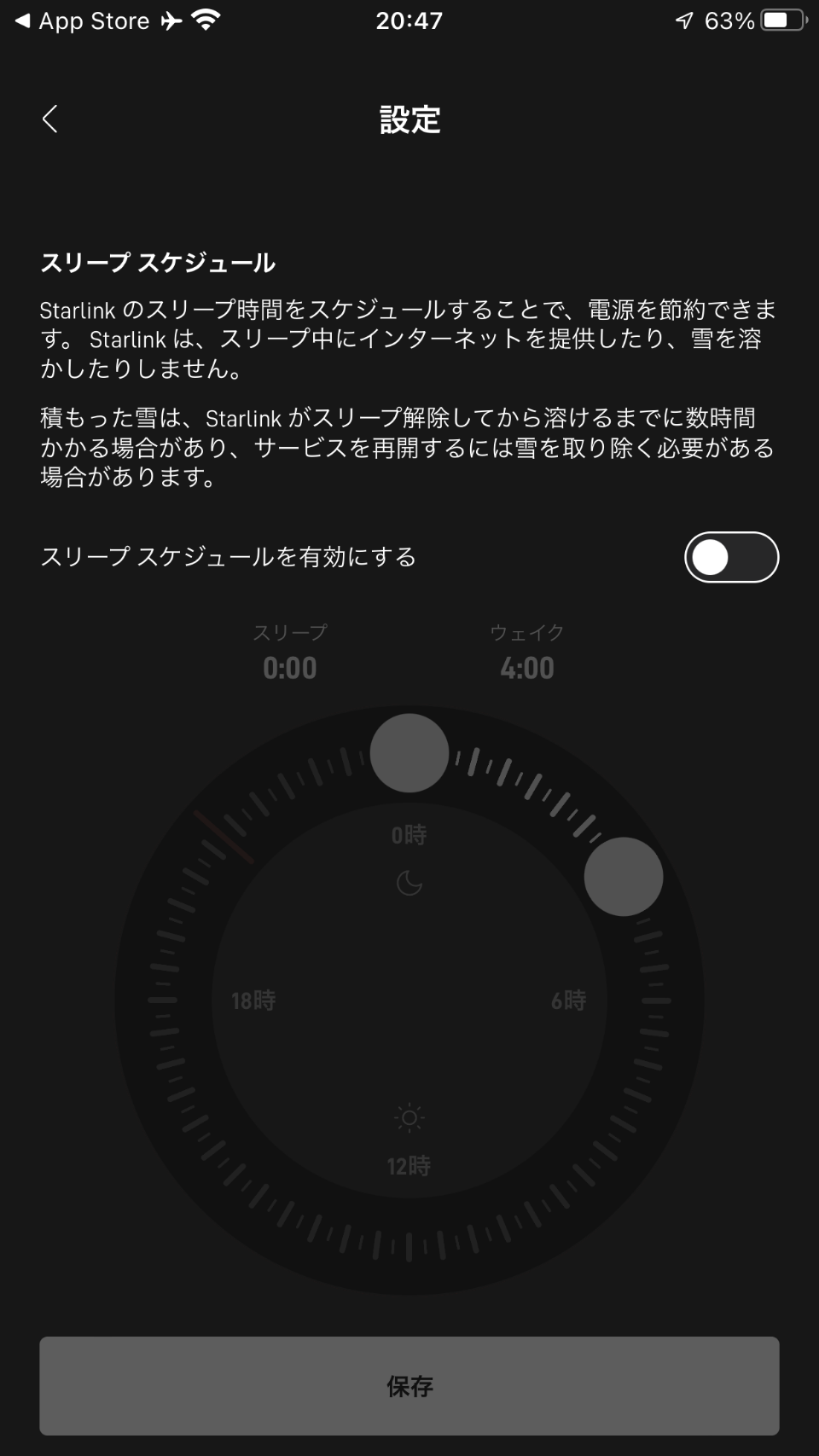Tap the wake time handle at 4:00
This screenshot has height=1456, width=819.
[624, 877]
